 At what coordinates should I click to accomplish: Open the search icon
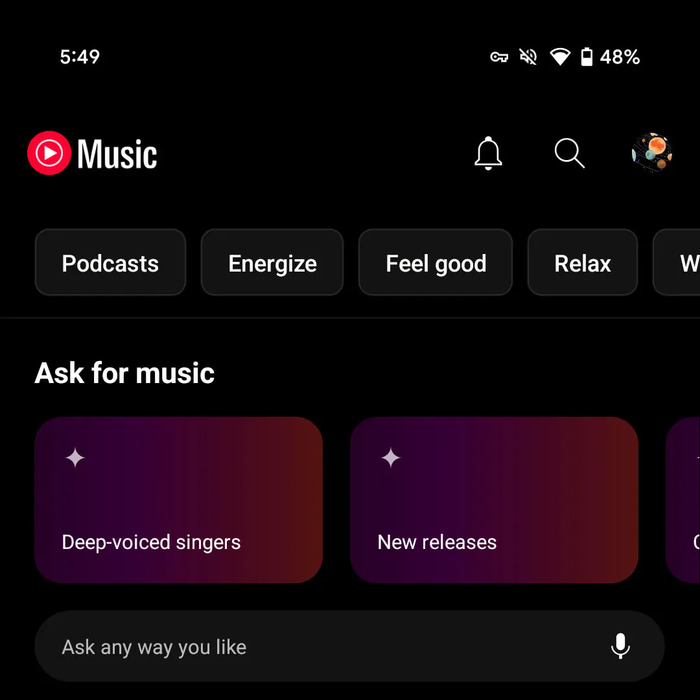coord(569,154)
